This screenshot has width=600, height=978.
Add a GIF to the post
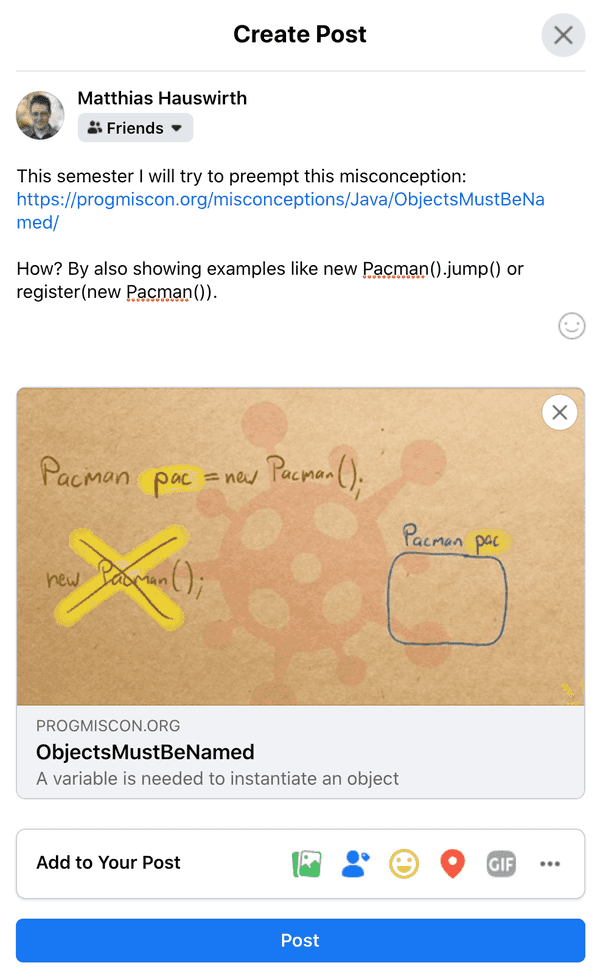[501, 864]
